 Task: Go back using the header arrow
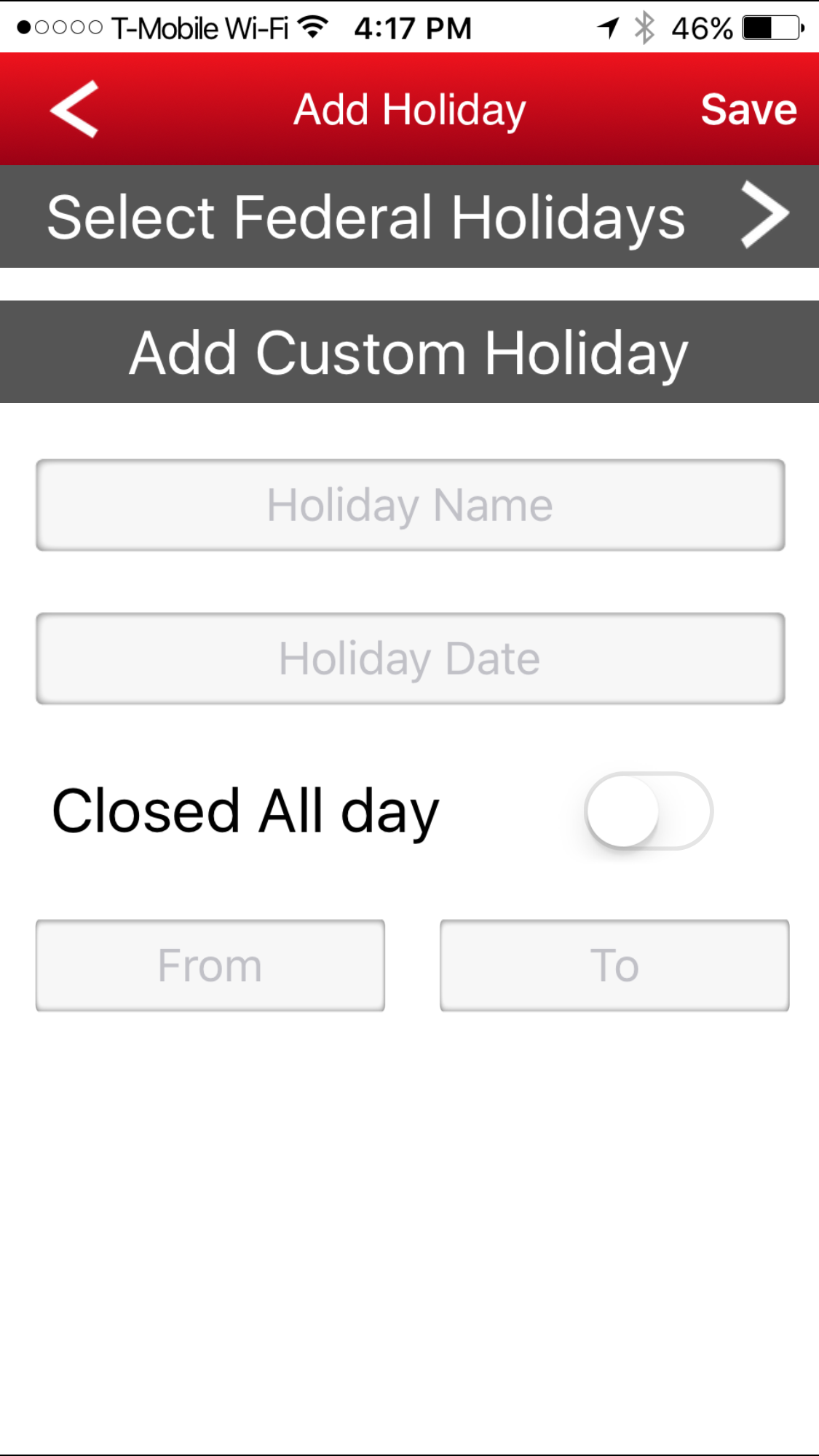click(74, 109)
